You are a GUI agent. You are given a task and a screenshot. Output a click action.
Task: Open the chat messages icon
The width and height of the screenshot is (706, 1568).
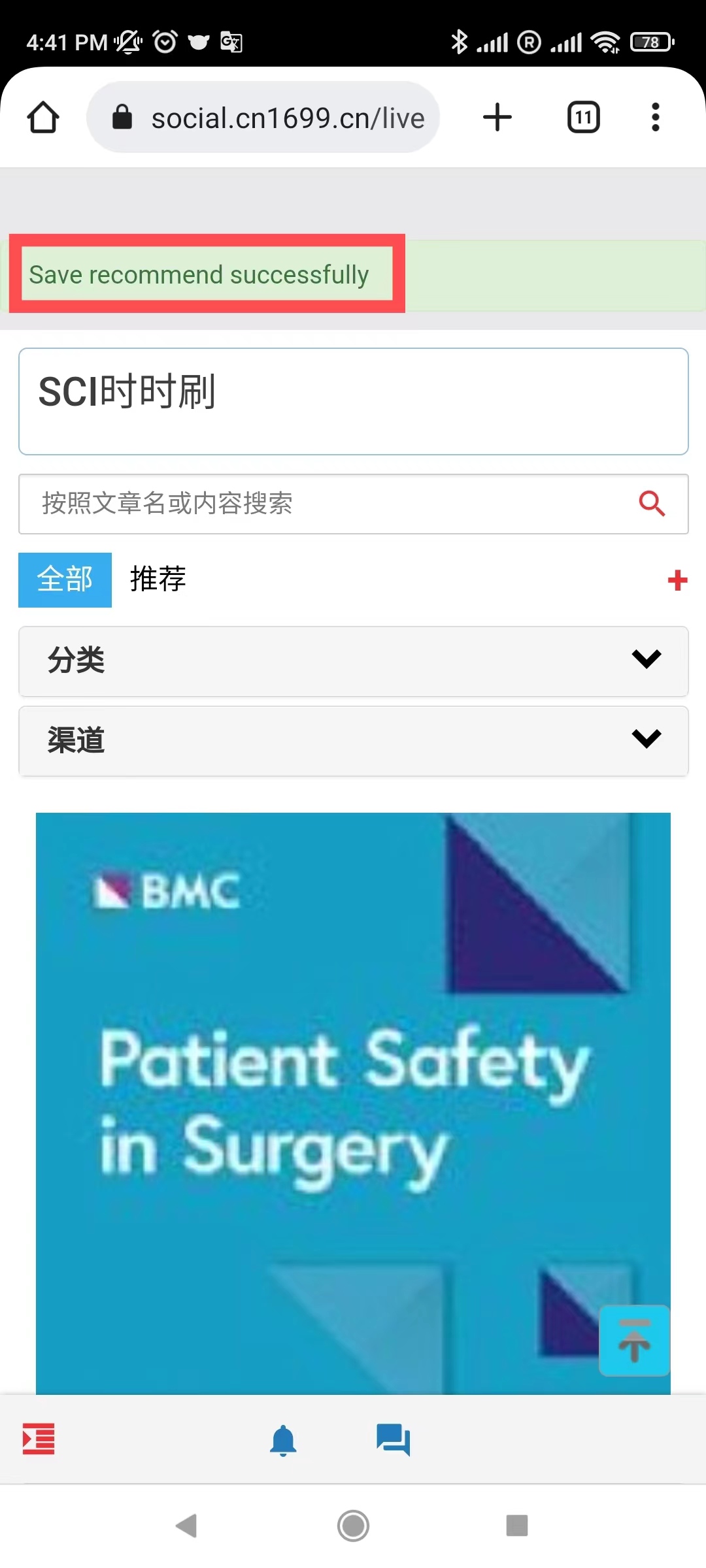point(393,1440)
